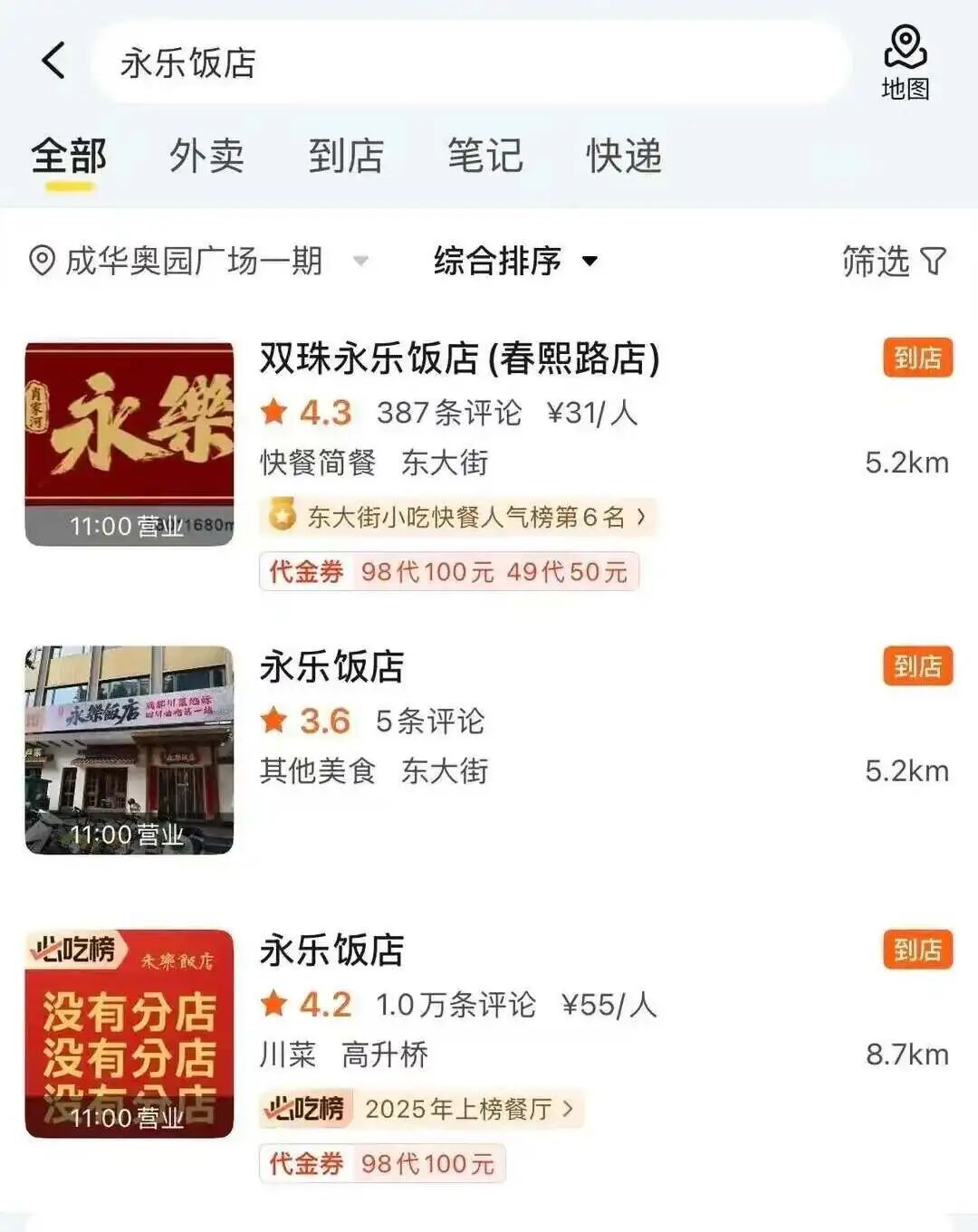Open the single 代金券 98代100元 coupon
The image size is (978, 1232).
pyautogui.click(x=382, y=1164)
